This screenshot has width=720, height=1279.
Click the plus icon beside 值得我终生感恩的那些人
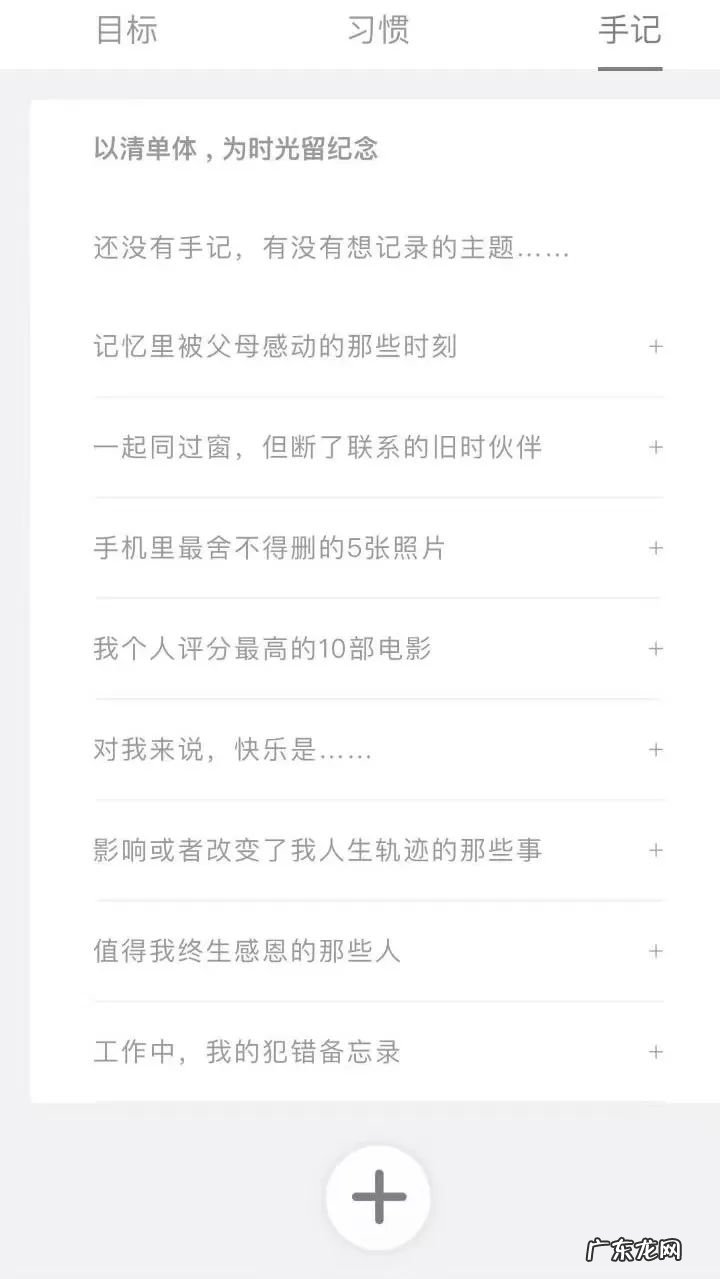656,952
